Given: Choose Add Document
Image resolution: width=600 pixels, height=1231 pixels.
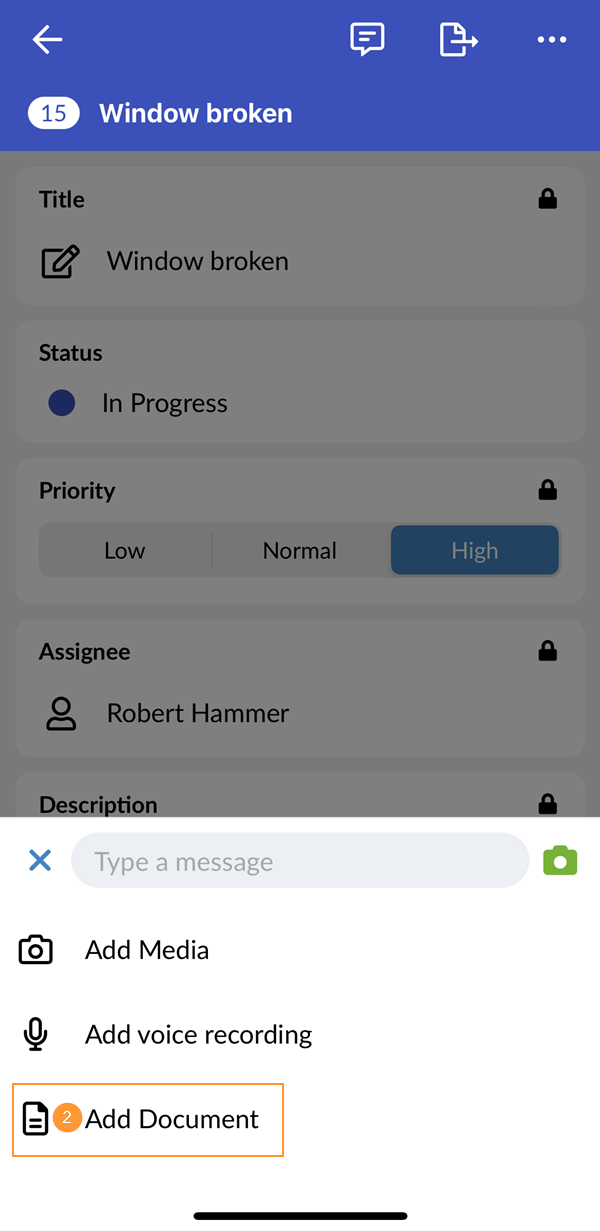Looking at the screenshot, I should 171,1119.
